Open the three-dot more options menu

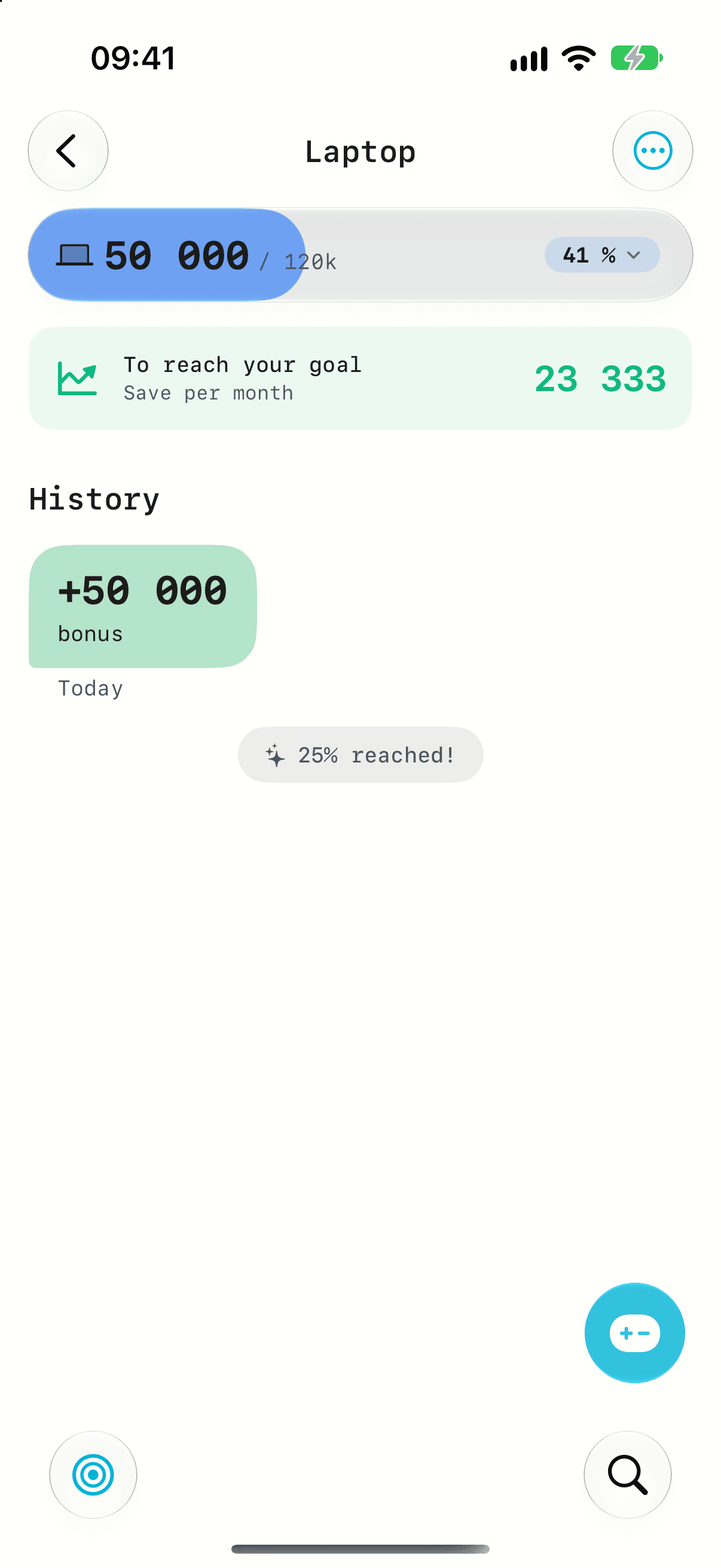pos(652,150)
